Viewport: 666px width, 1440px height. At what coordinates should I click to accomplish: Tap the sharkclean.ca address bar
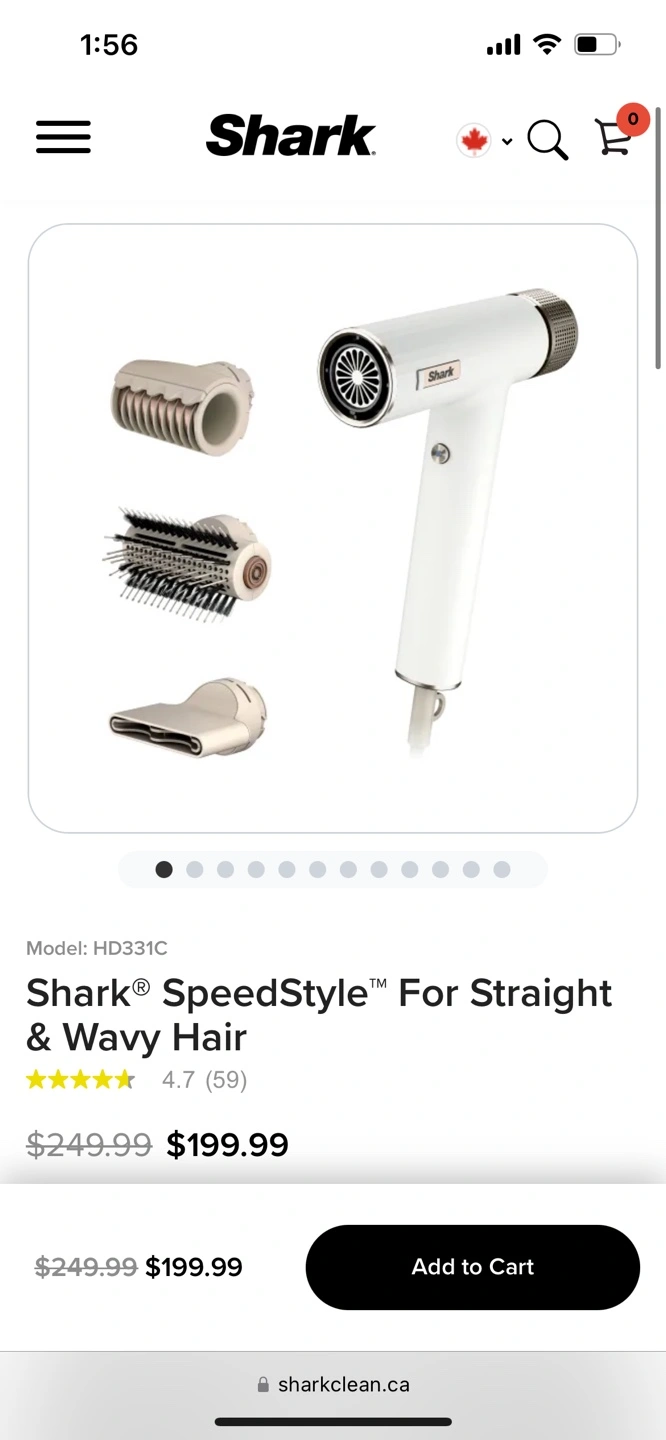point(333,1385)
